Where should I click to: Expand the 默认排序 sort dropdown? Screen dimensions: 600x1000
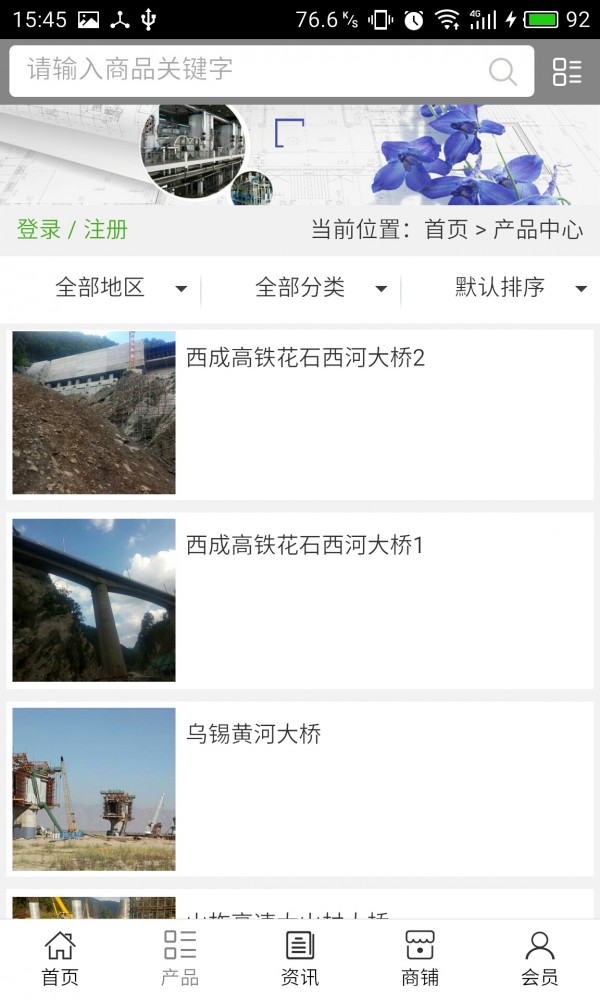[518, 288]
